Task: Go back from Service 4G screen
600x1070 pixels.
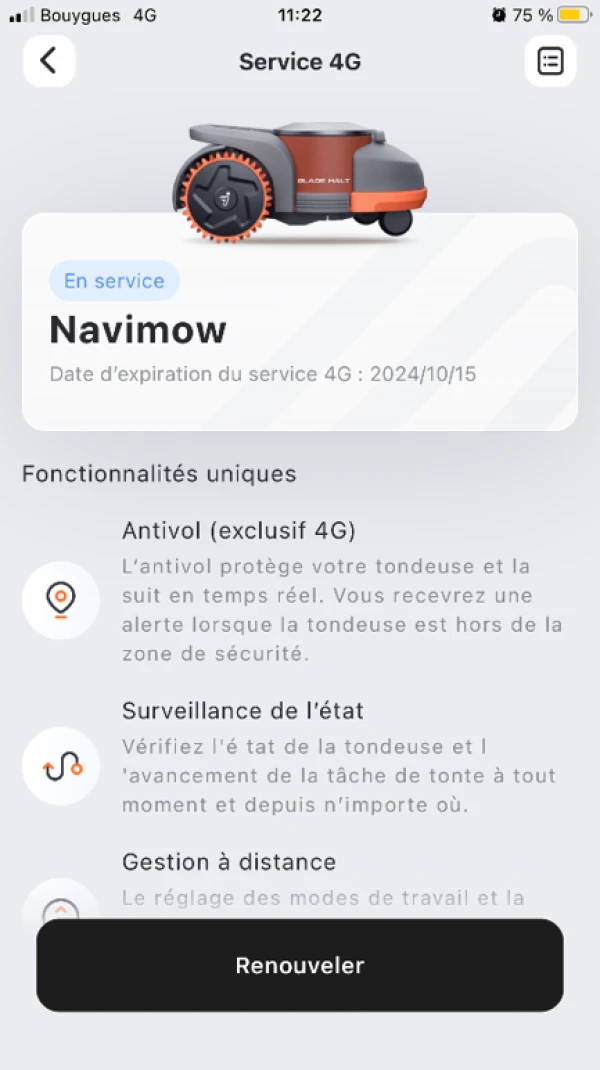Action: 49,61
